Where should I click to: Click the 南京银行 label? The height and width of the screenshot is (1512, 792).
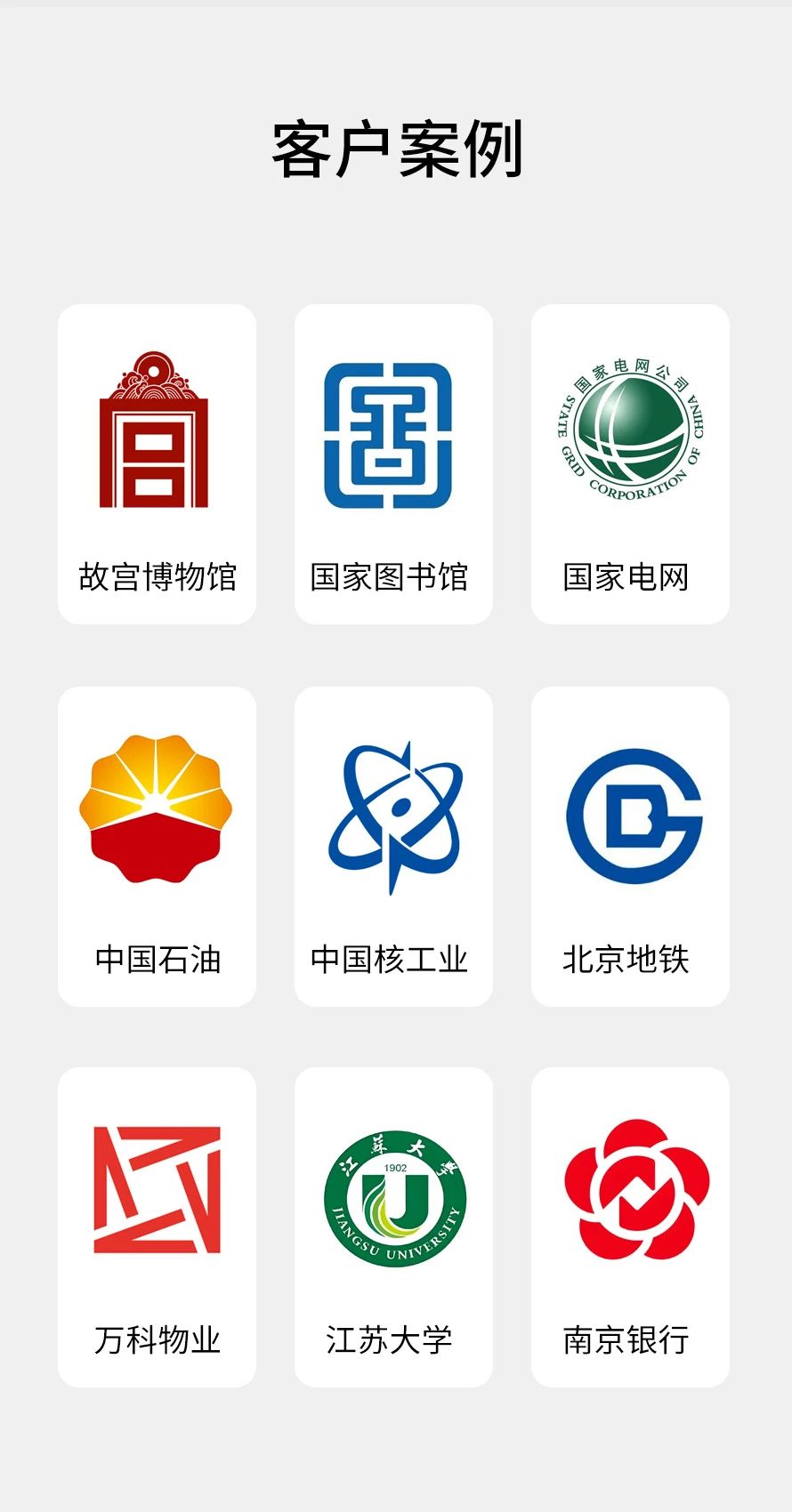(630, 1339)
